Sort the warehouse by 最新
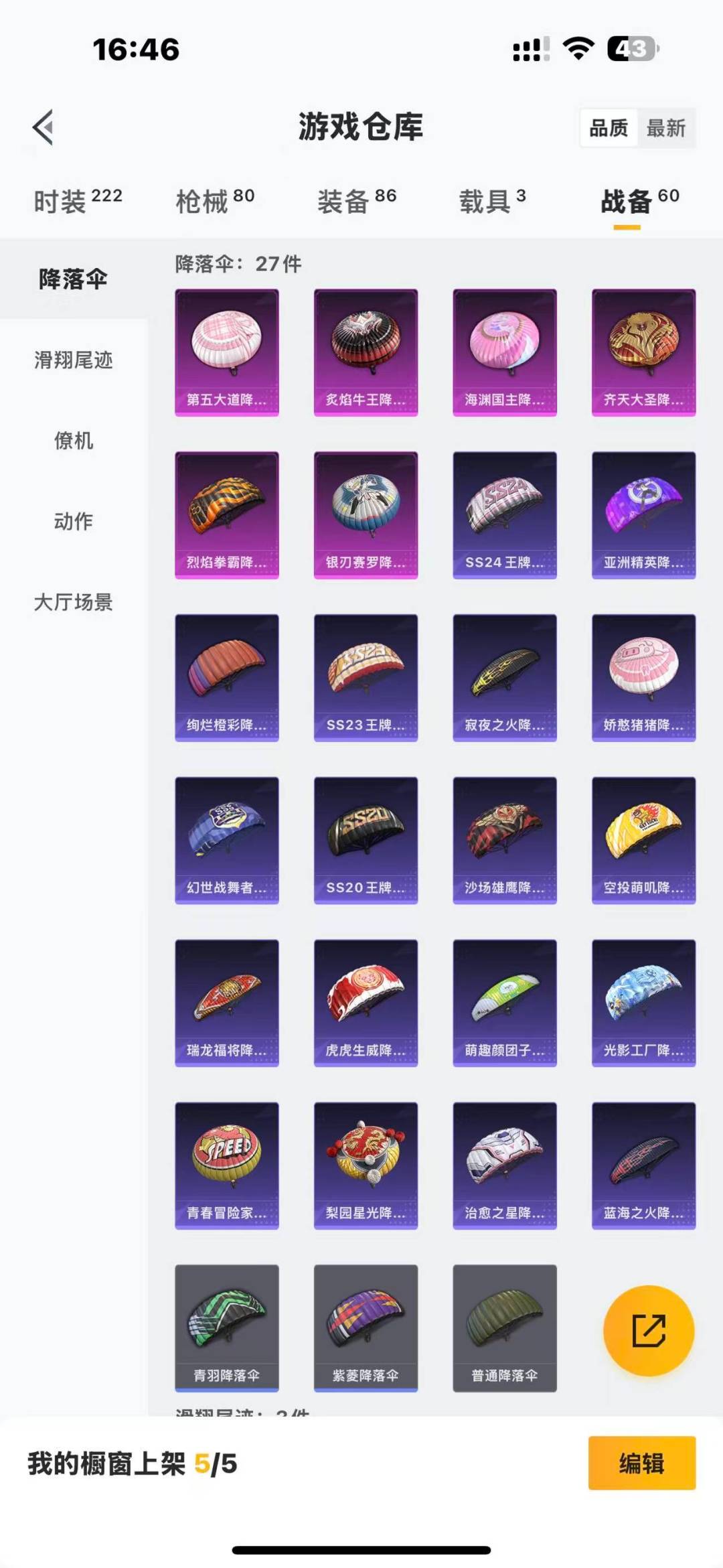The width and height of the screenshot is (723, 1568). [665, 128]
